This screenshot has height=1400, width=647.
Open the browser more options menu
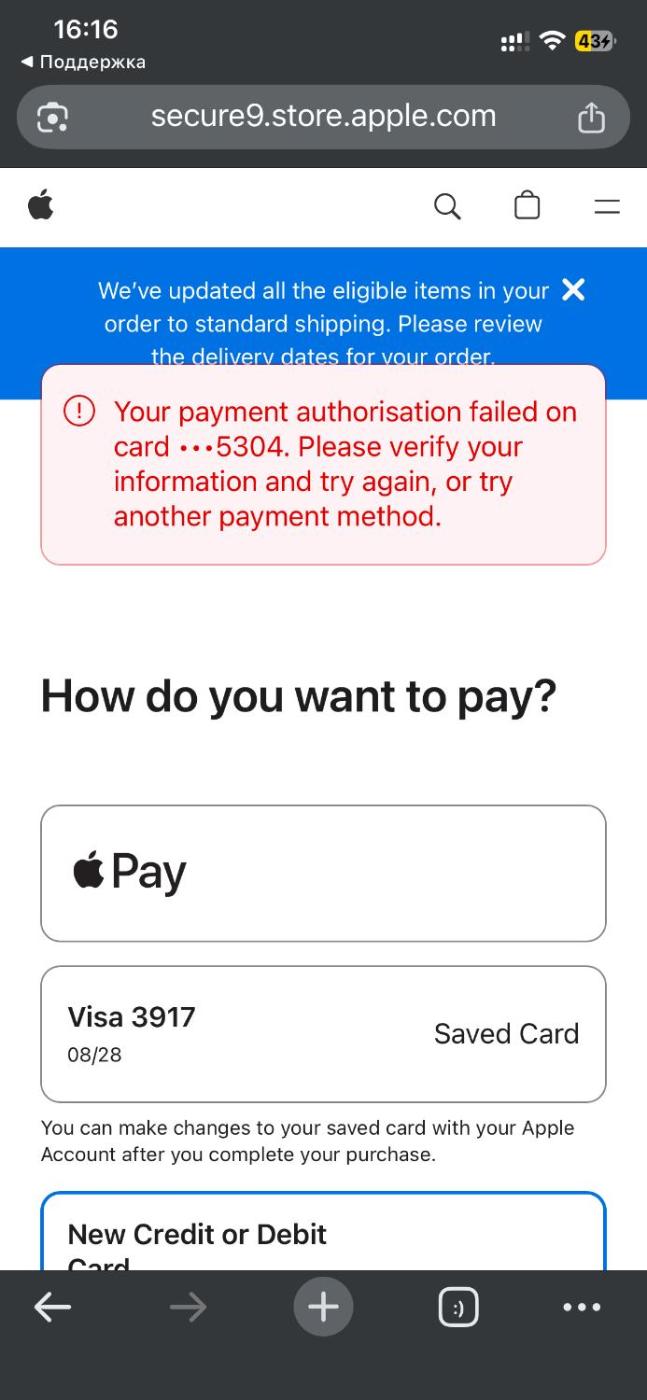(x=582, y=1307)
